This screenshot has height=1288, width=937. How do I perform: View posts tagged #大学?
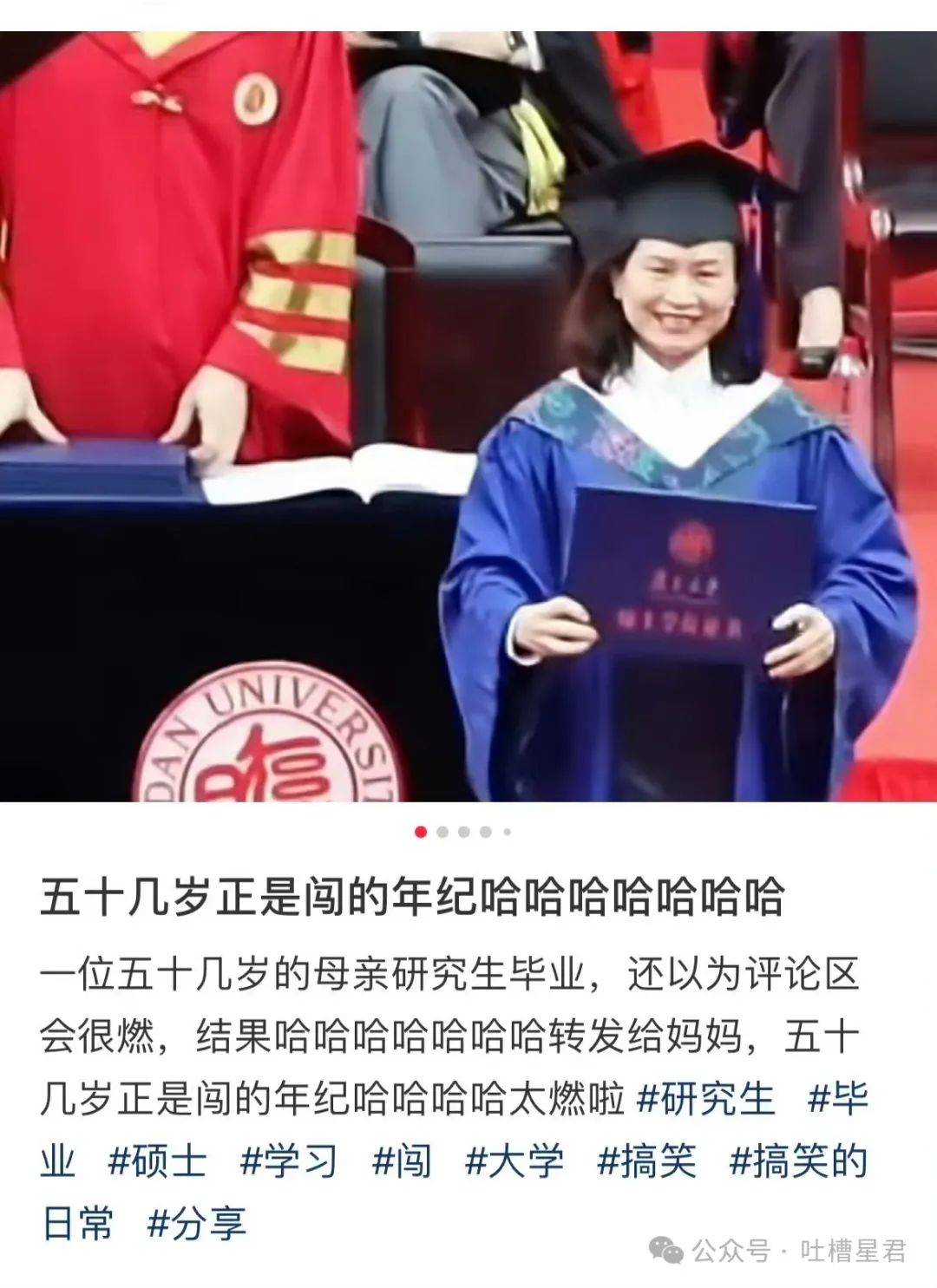pos(514,1161)
